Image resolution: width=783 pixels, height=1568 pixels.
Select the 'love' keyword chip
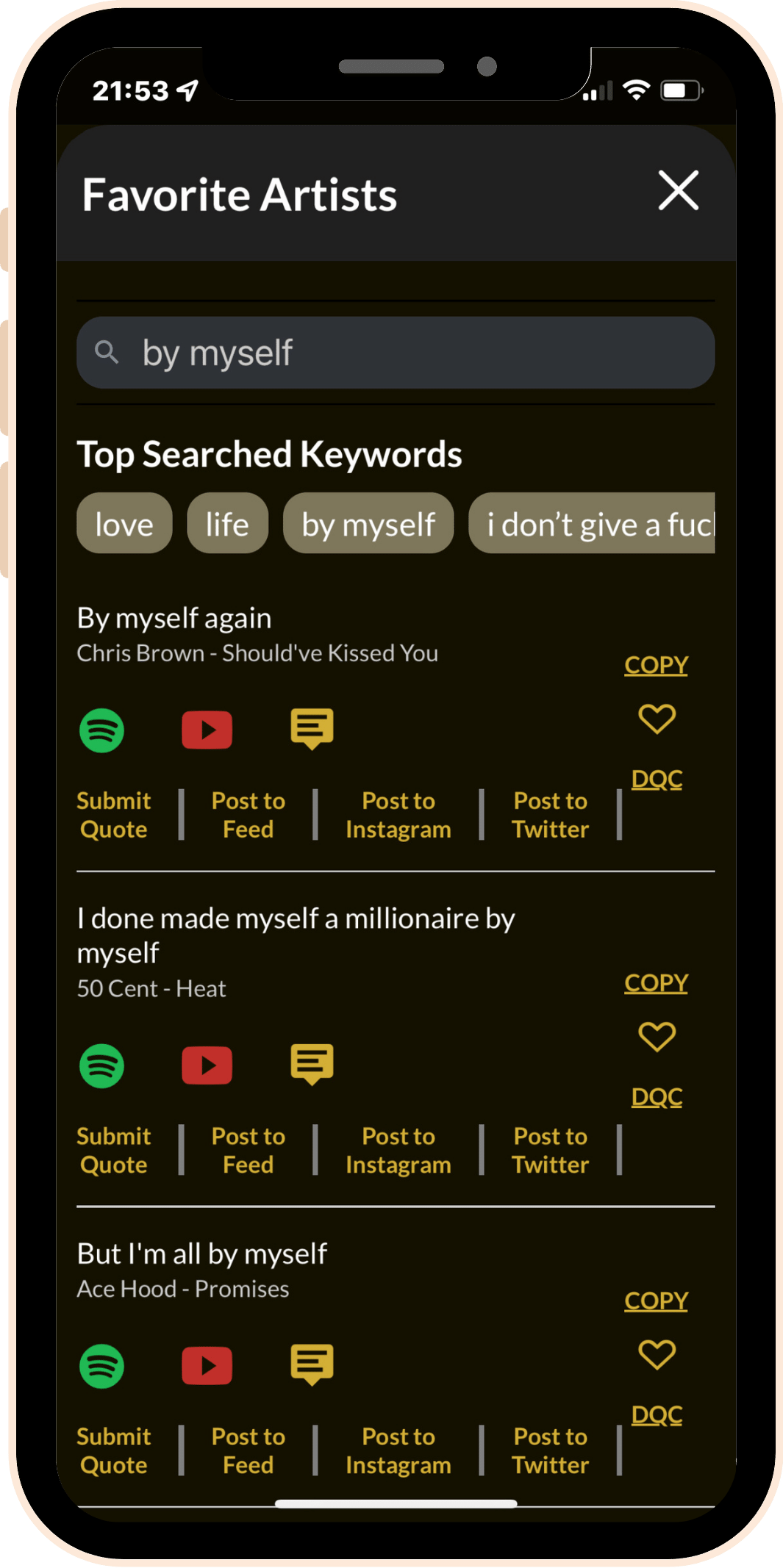click(124, 524)
